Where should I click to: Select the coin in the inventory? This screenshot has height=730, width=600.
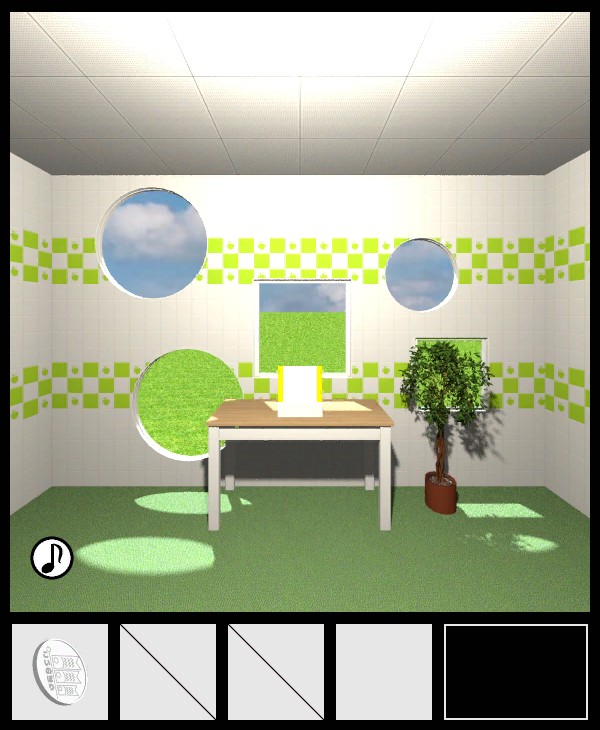tap(58, 672)
